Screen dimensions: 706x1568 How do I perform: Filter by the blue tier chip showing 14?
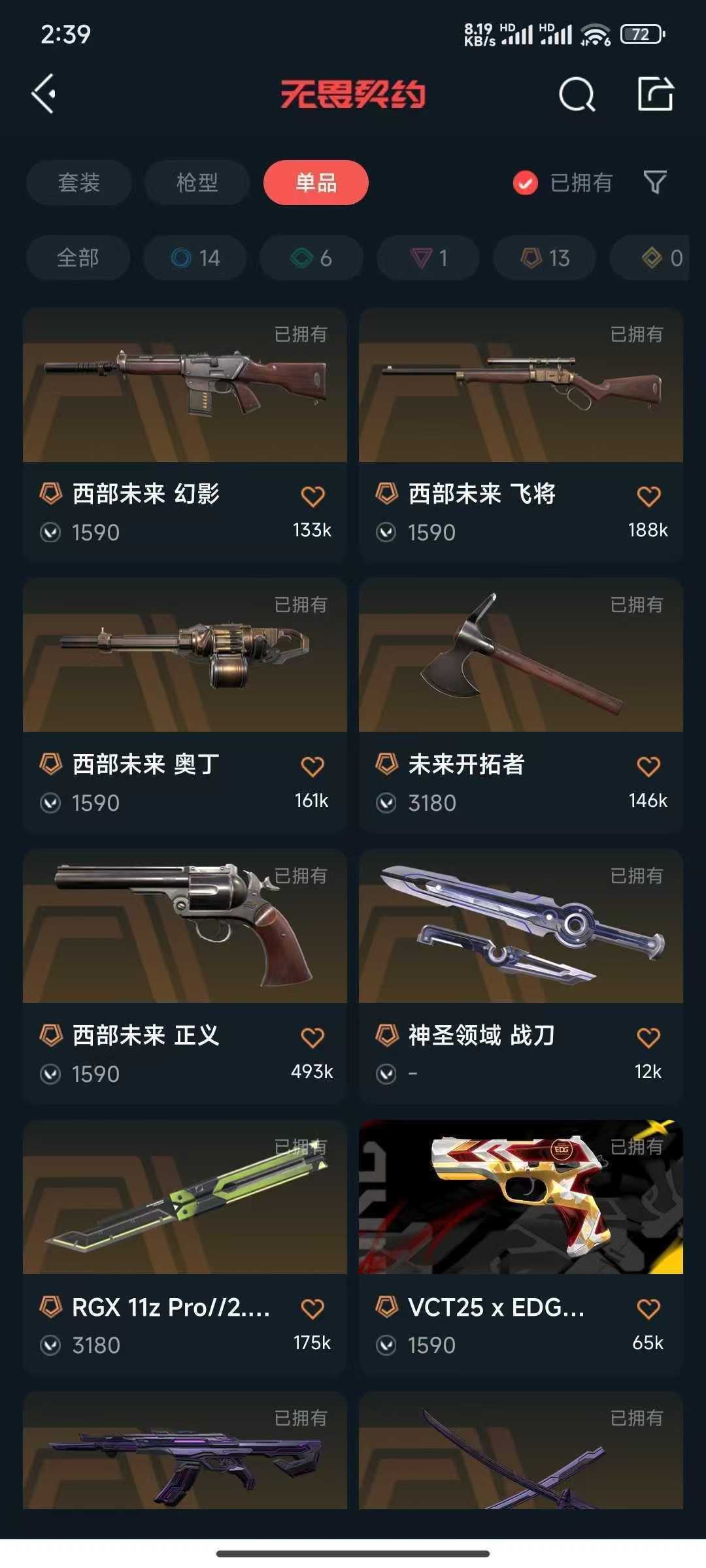click(x=195, y=258)
